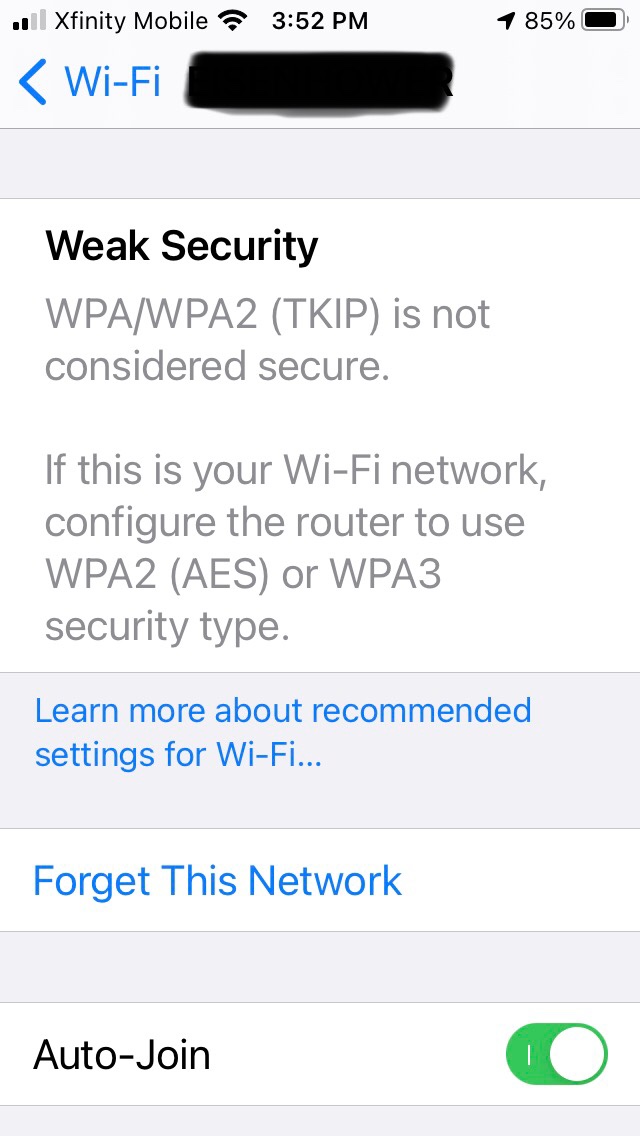Image resolution: width=640 pixels, height=1136 pixels.
Task: Forget This Network
Action: click(x=217, y=881)
